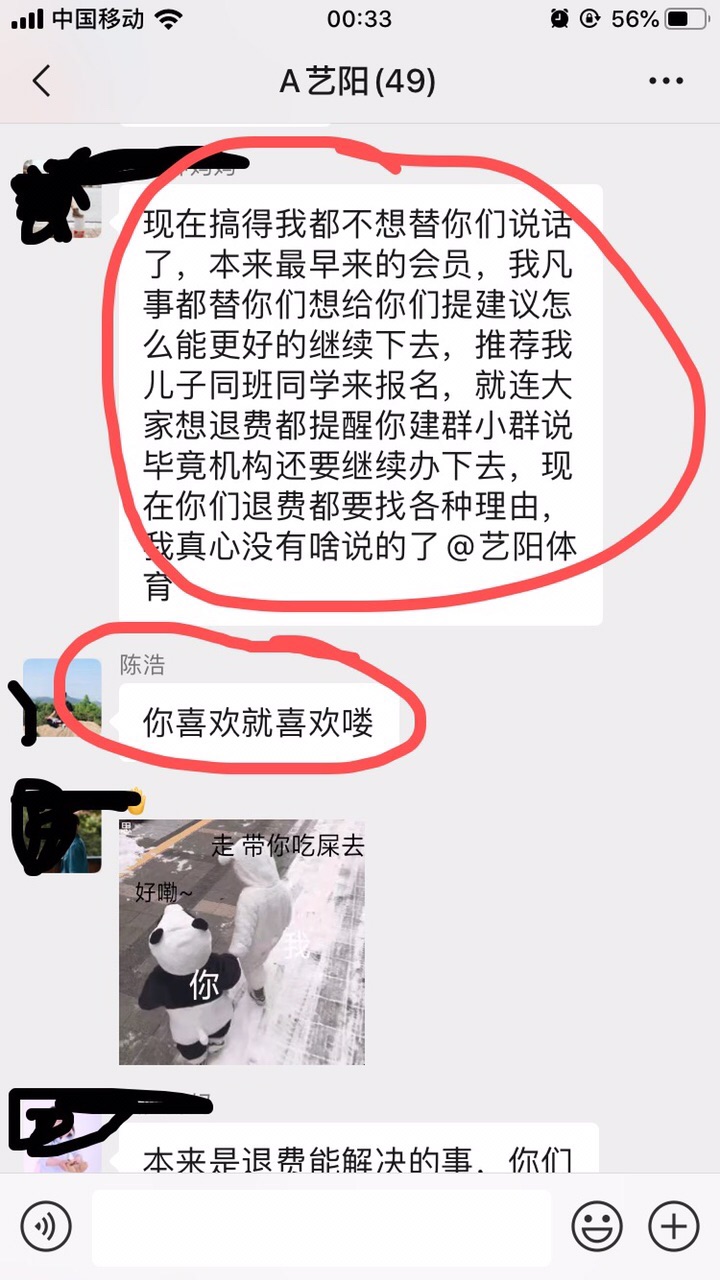Tap the message text field
Screen dimensions: 720x1280
(x=321, y=1226)
